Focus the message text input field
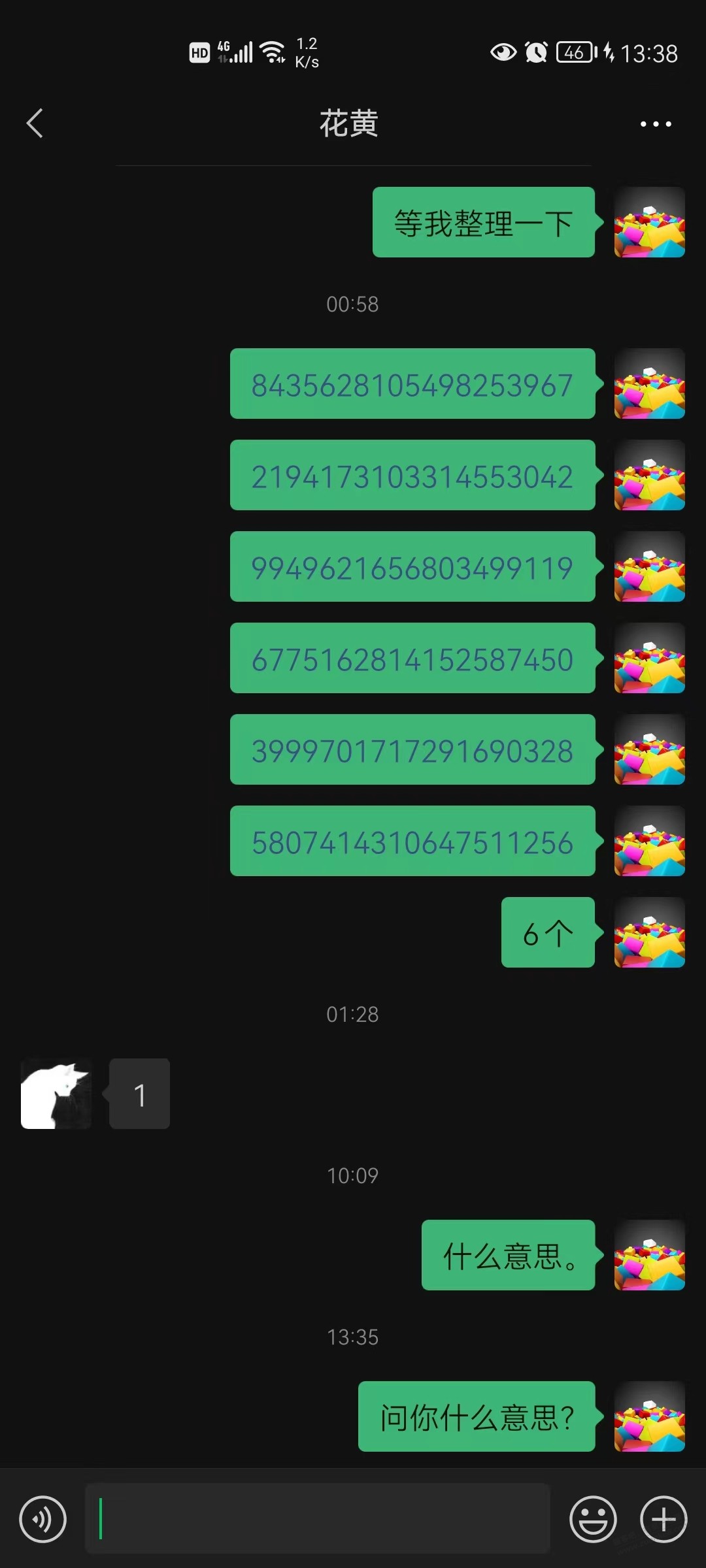Screen dimensions: 706x1568 click(x=317, y=1518)
